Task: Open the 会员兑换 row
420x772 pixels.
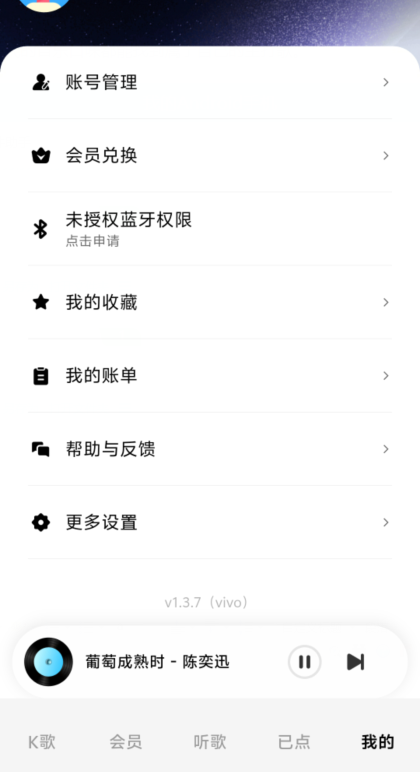Action: point(210,156)
